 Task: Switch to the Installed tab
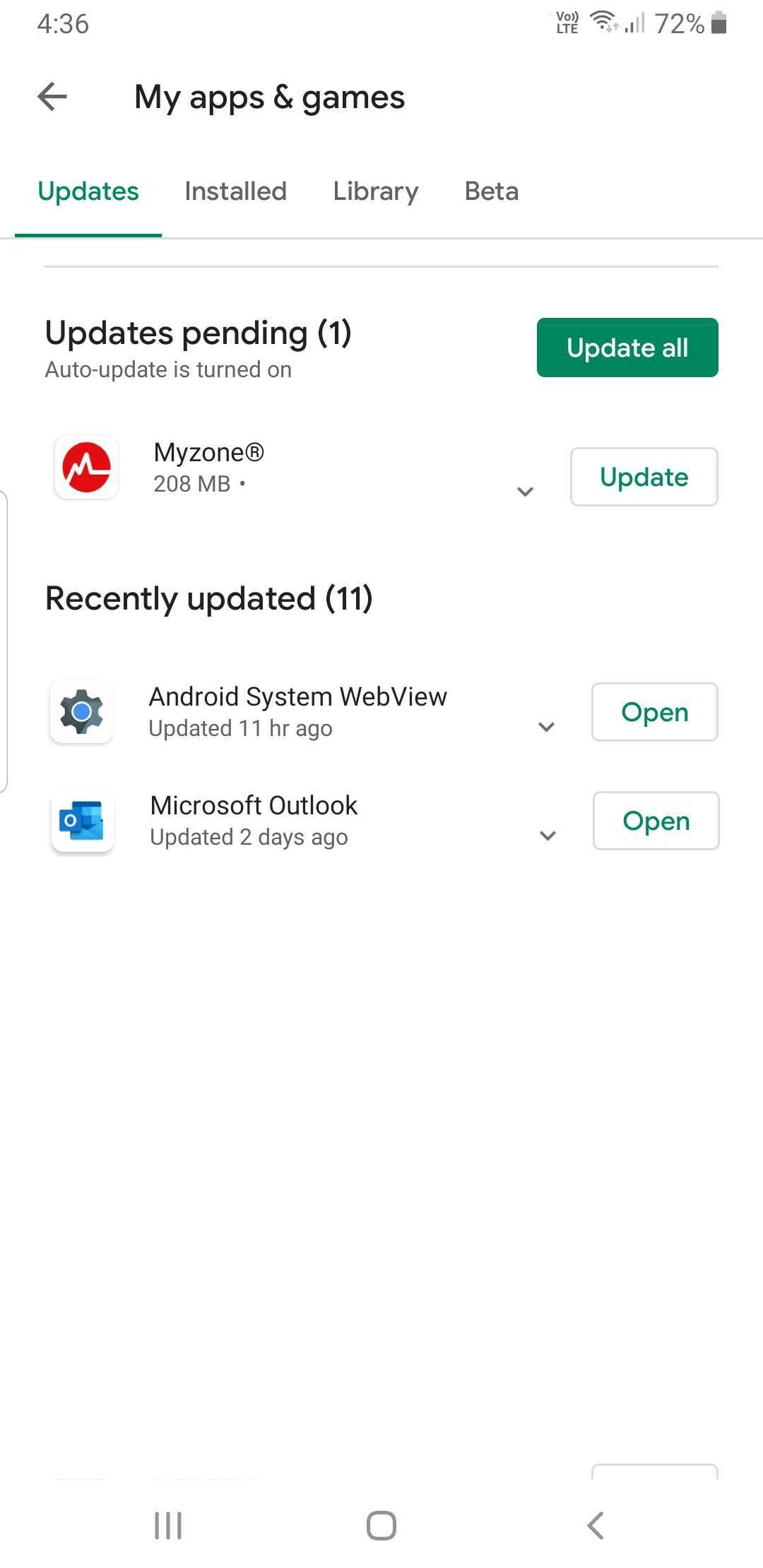point(235,191)
